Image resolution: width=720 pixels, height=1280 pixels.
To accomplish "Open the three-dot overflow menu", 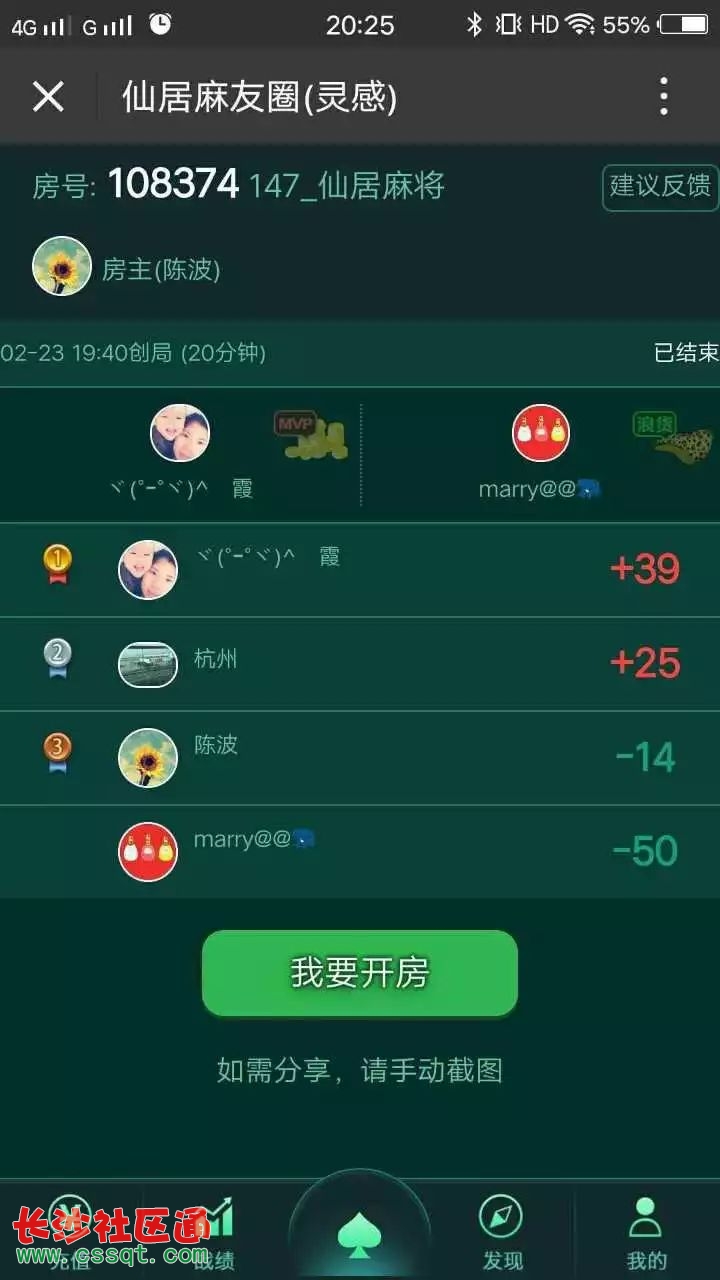I will 663,97.
